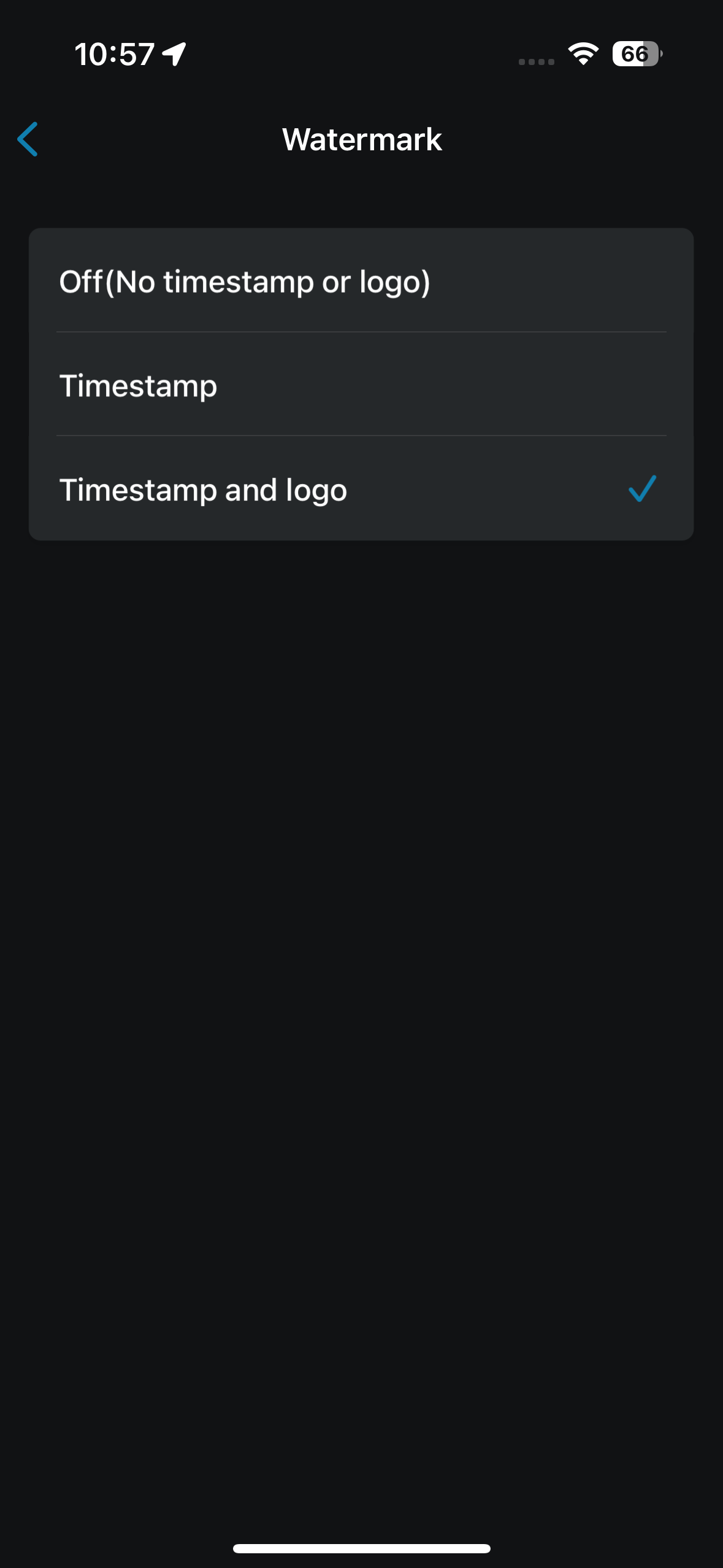The image size is (723, 1568).
Task: Select Timestamp and logo option
Action: (x=361, y=490)
